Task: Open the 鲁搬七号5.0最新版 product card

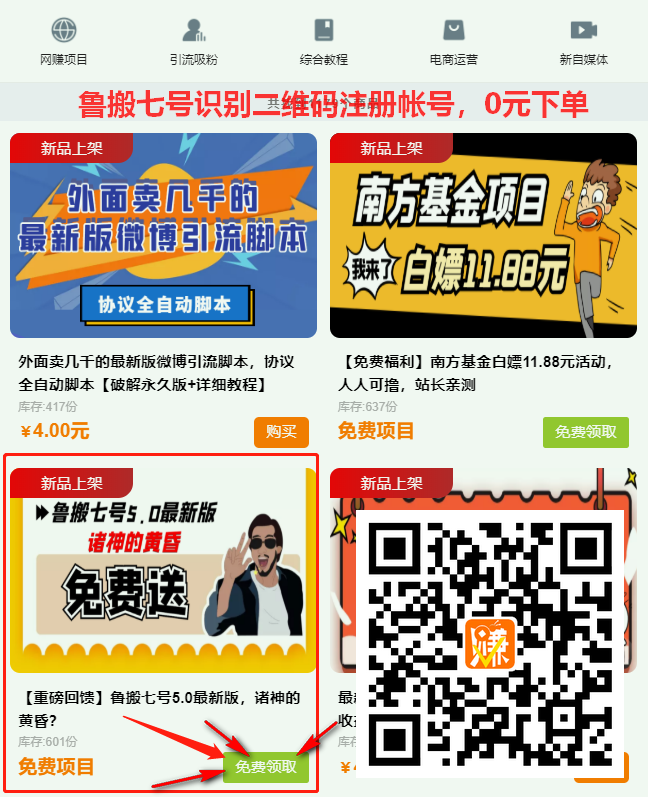Action: click(x=163, y=571)
